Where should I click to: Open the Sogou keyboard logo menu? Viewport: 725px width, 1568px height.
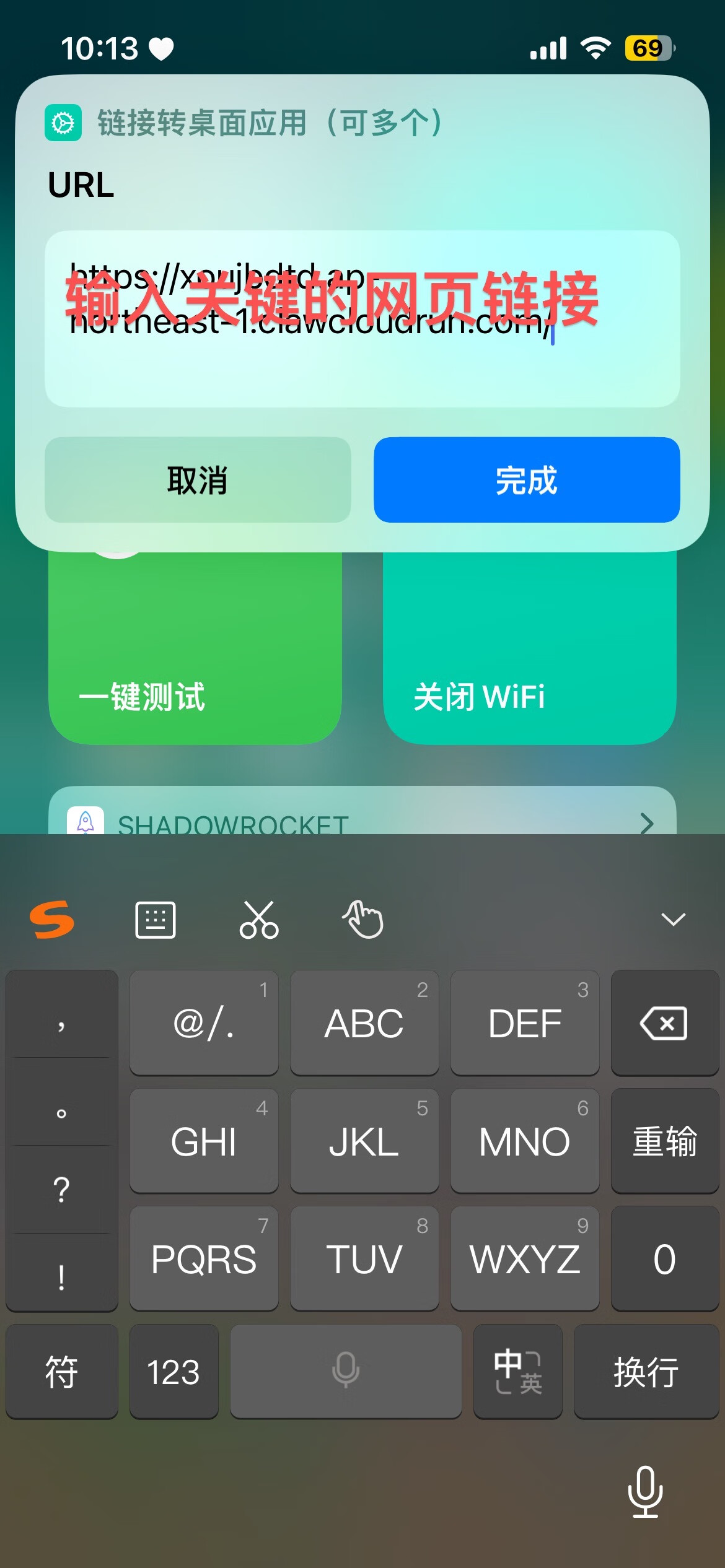click(x=52, y=920)
